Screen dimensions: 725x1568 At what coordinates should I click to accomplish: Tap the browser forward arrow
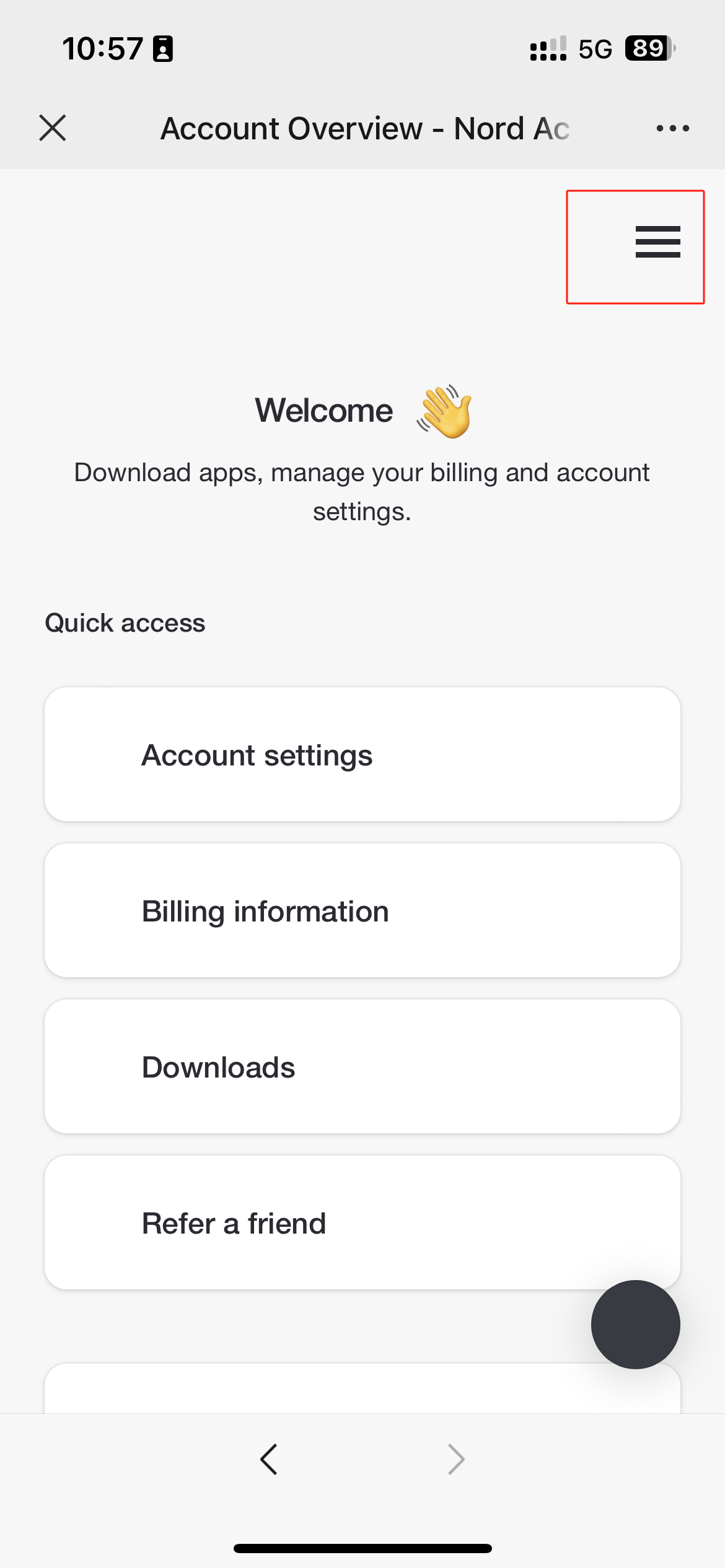(x=456, y=1460)
